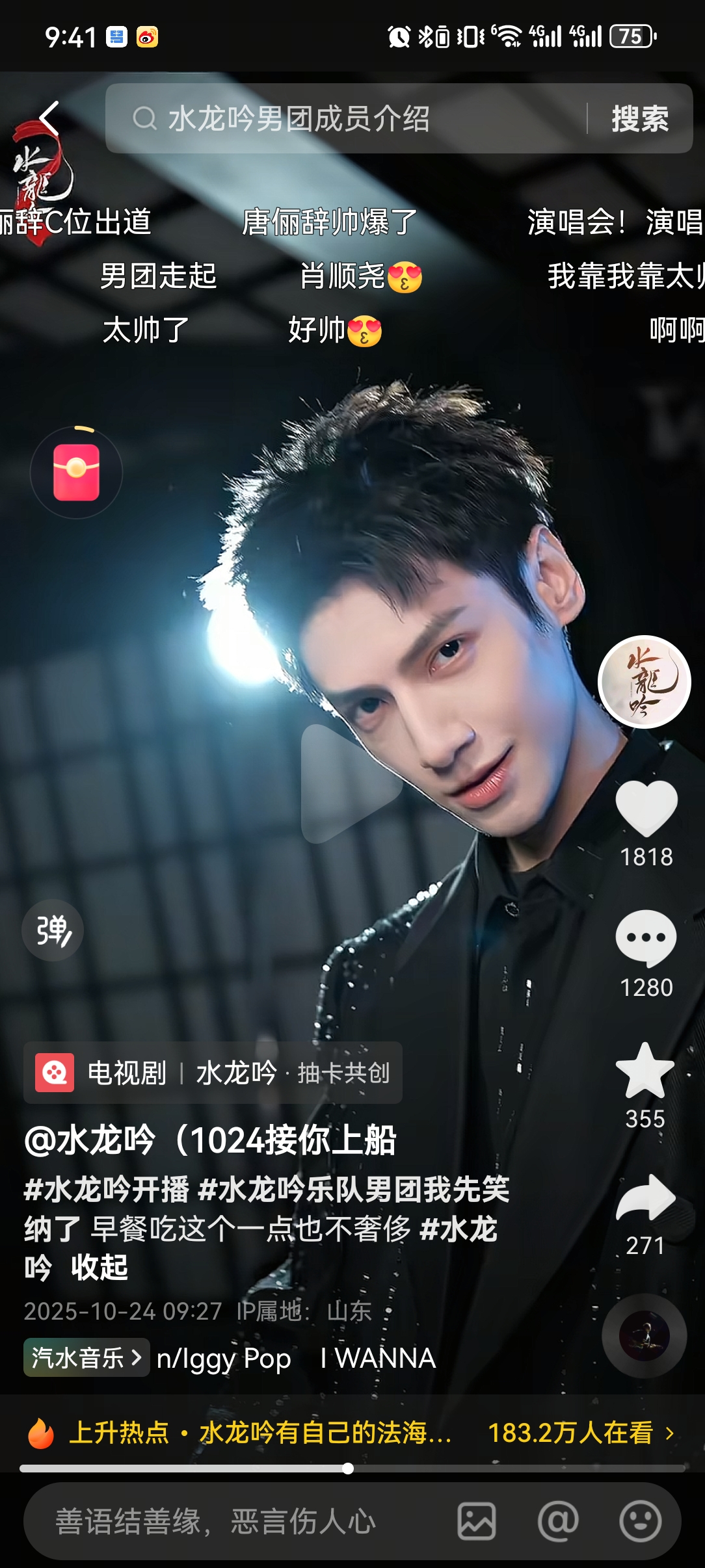
Task: Go back using the top-left arrow
Action: 49,118
